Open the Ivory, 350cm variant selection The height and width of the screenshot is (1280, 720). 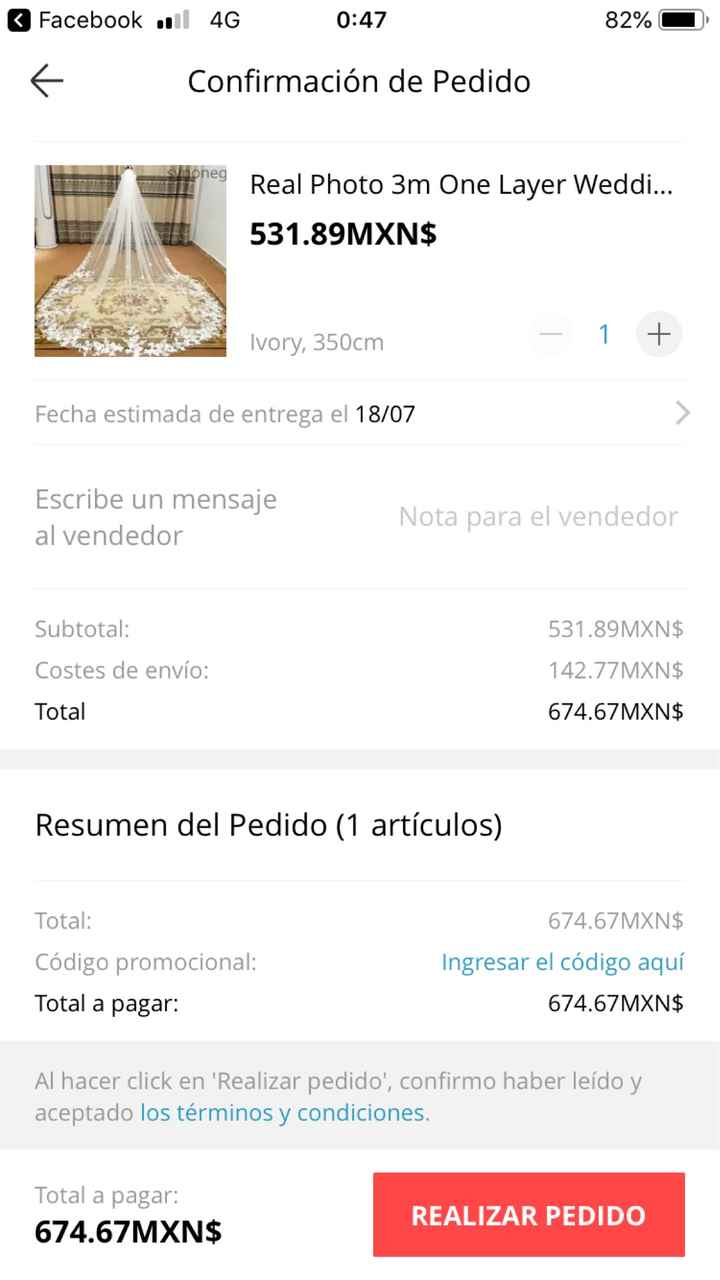coord(316,342)
